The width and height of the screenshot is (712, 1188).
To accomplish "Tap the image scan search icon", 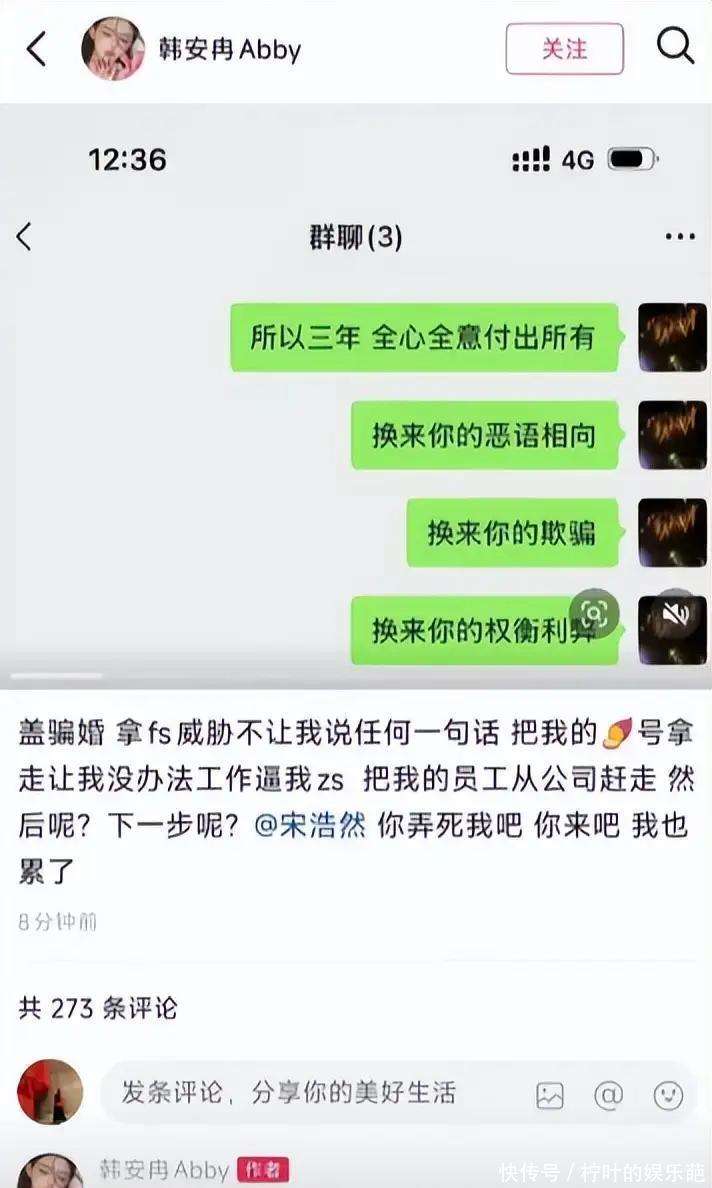I will [x=594, y=613].
